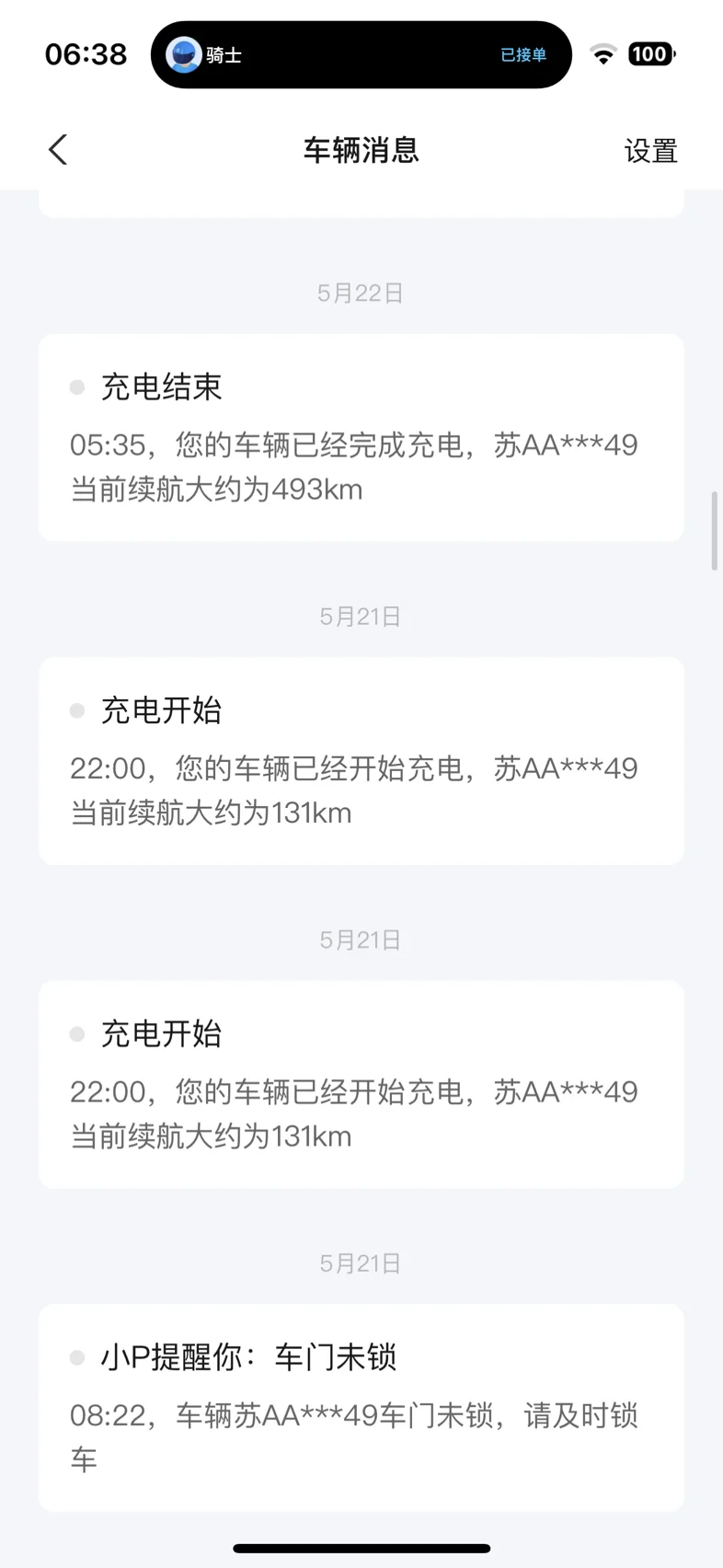Image resolution: width=723 pixels, height=1568 pixels.
Task: Tap the 骑士 已接单 live activity pill
Action: (361, 55)
